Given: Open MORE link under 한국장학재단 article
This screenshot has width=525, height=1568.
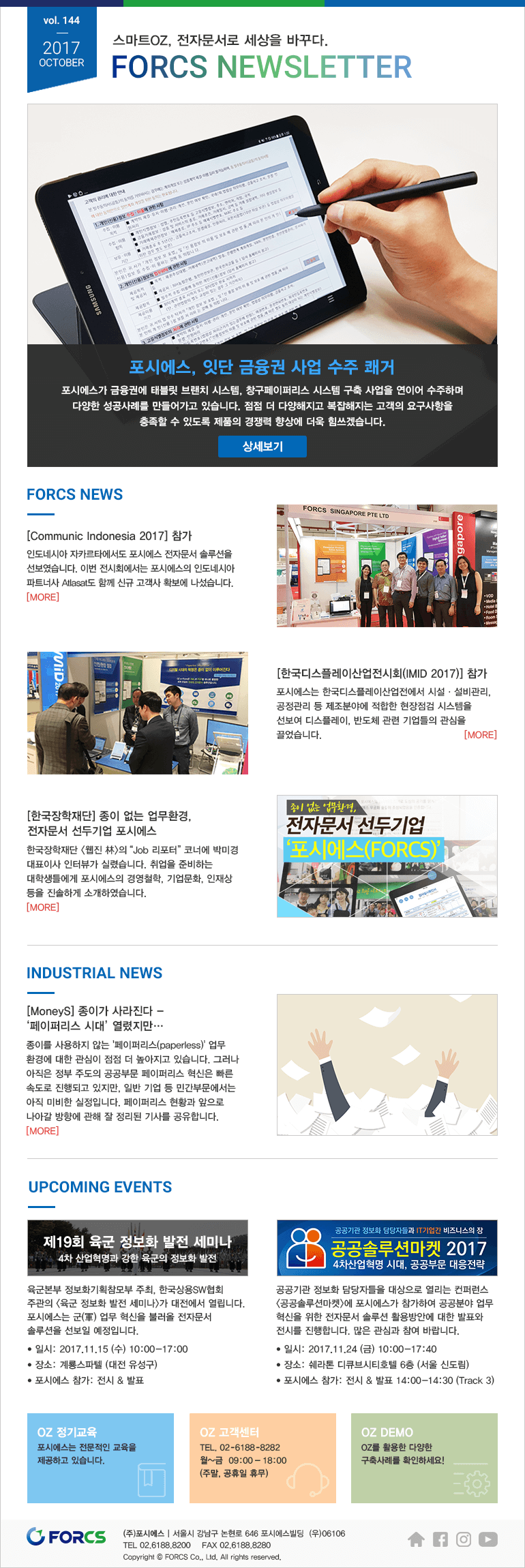Looking at the screenshot, I should click(43, 907).
